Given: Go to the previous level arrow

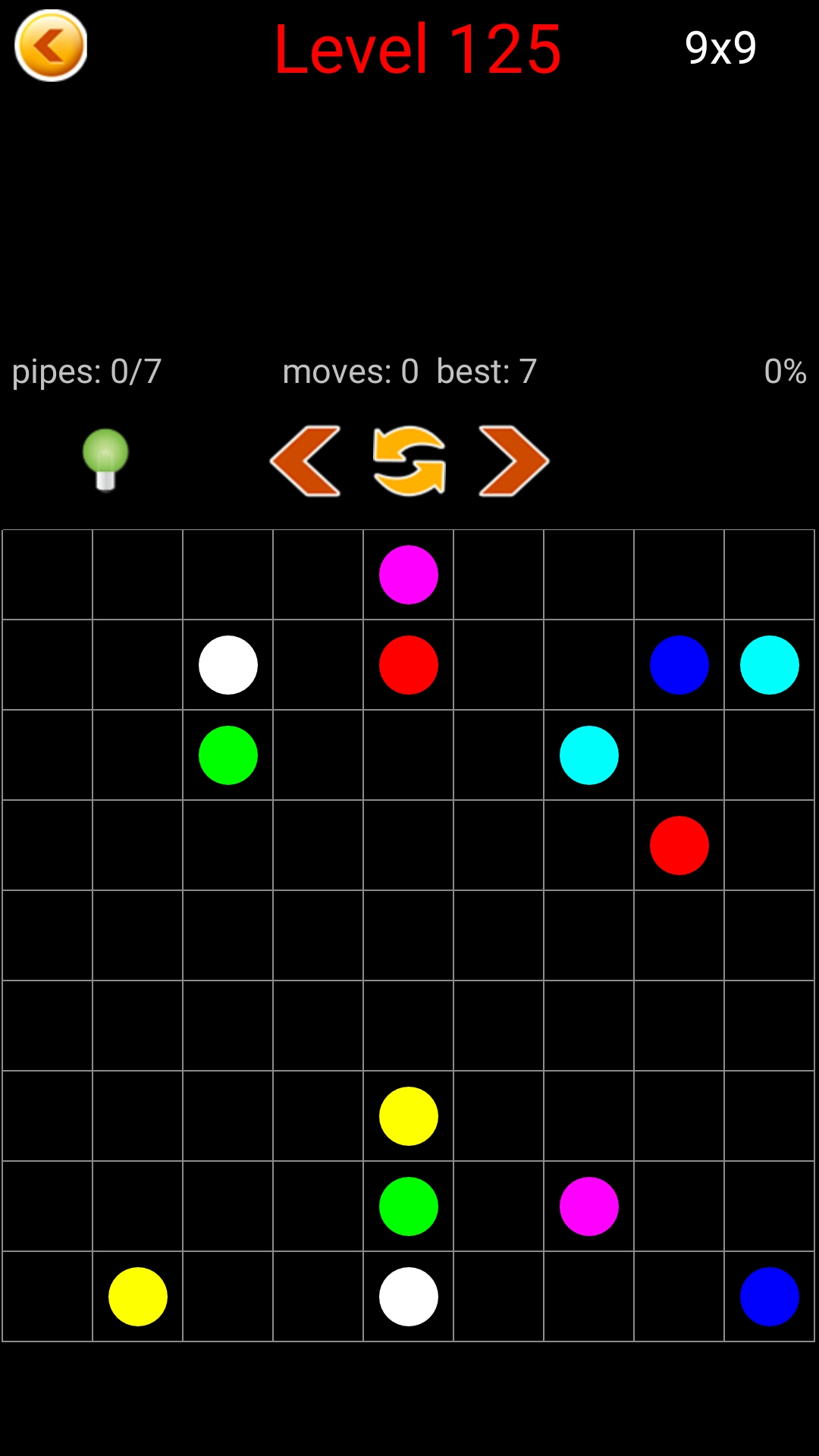Looking at the screenshot, I should point(306,461).
